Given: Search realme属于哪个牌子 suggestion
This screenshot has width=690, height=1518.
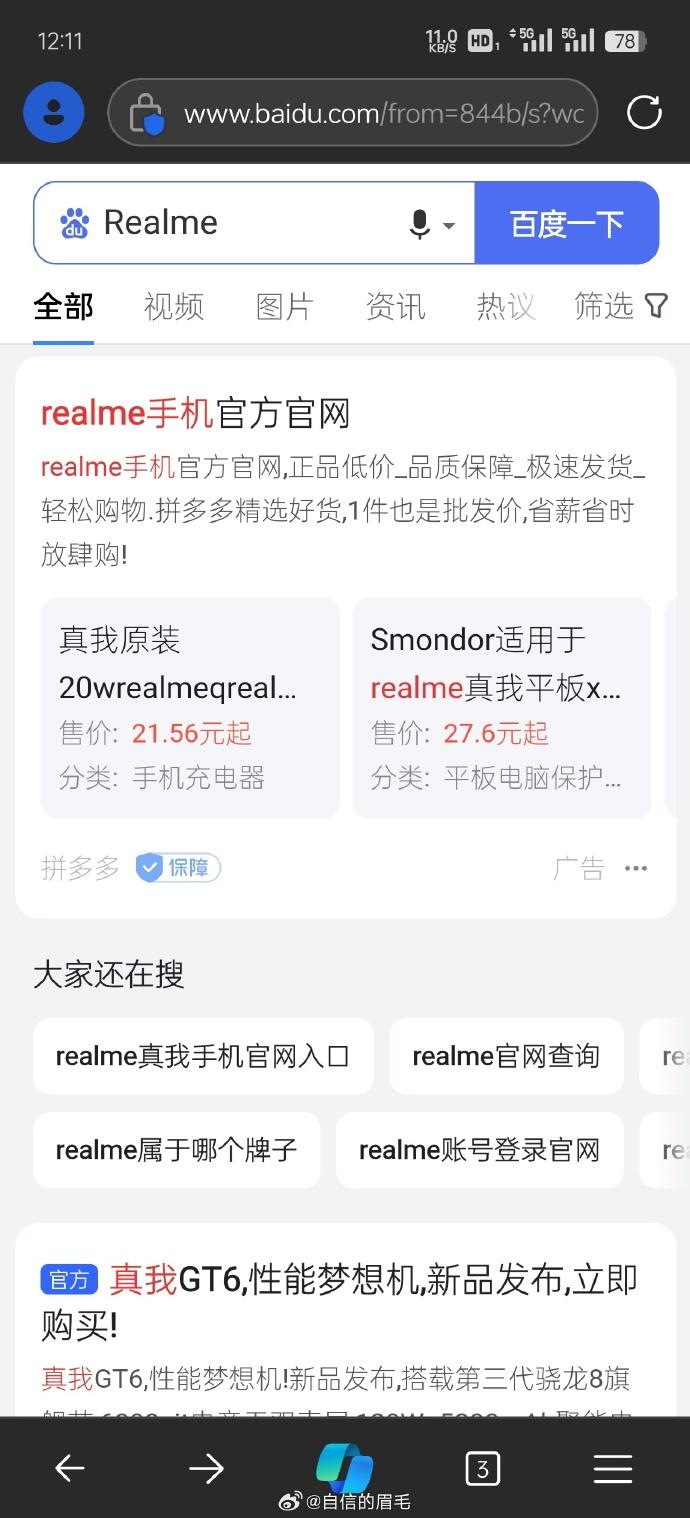Looking at the screenshot, I should pos(177,1150).
